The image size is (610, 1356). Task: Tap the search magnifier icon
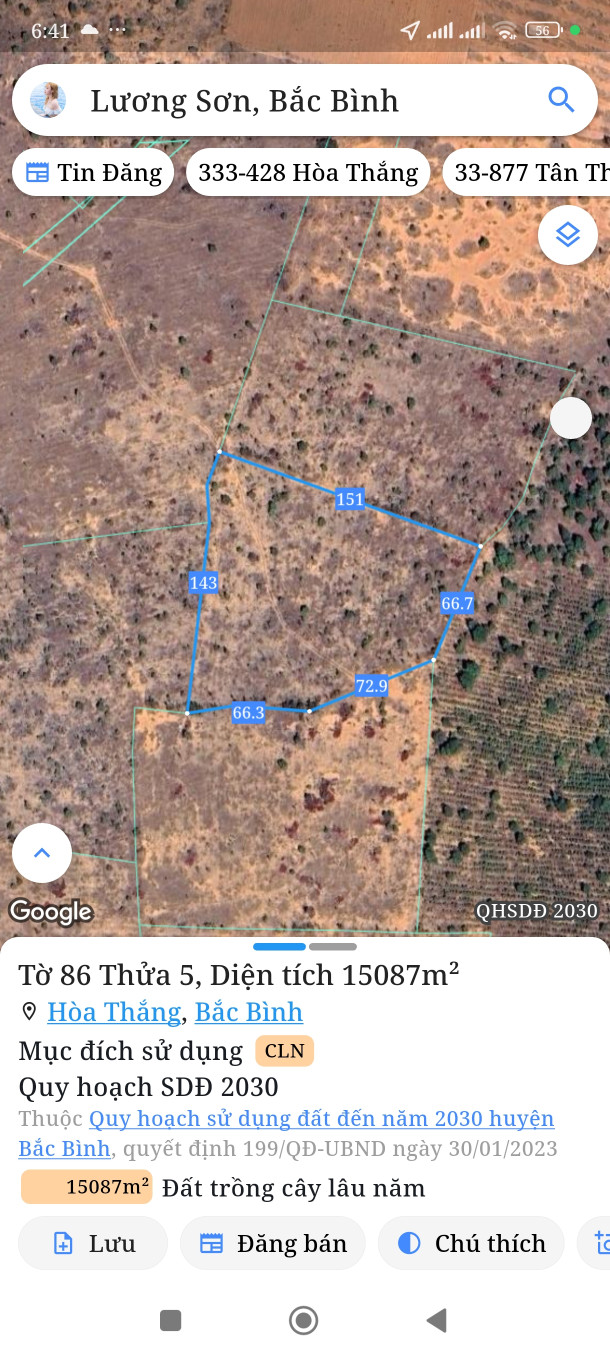pyautogui.click(x=561, y=100)
